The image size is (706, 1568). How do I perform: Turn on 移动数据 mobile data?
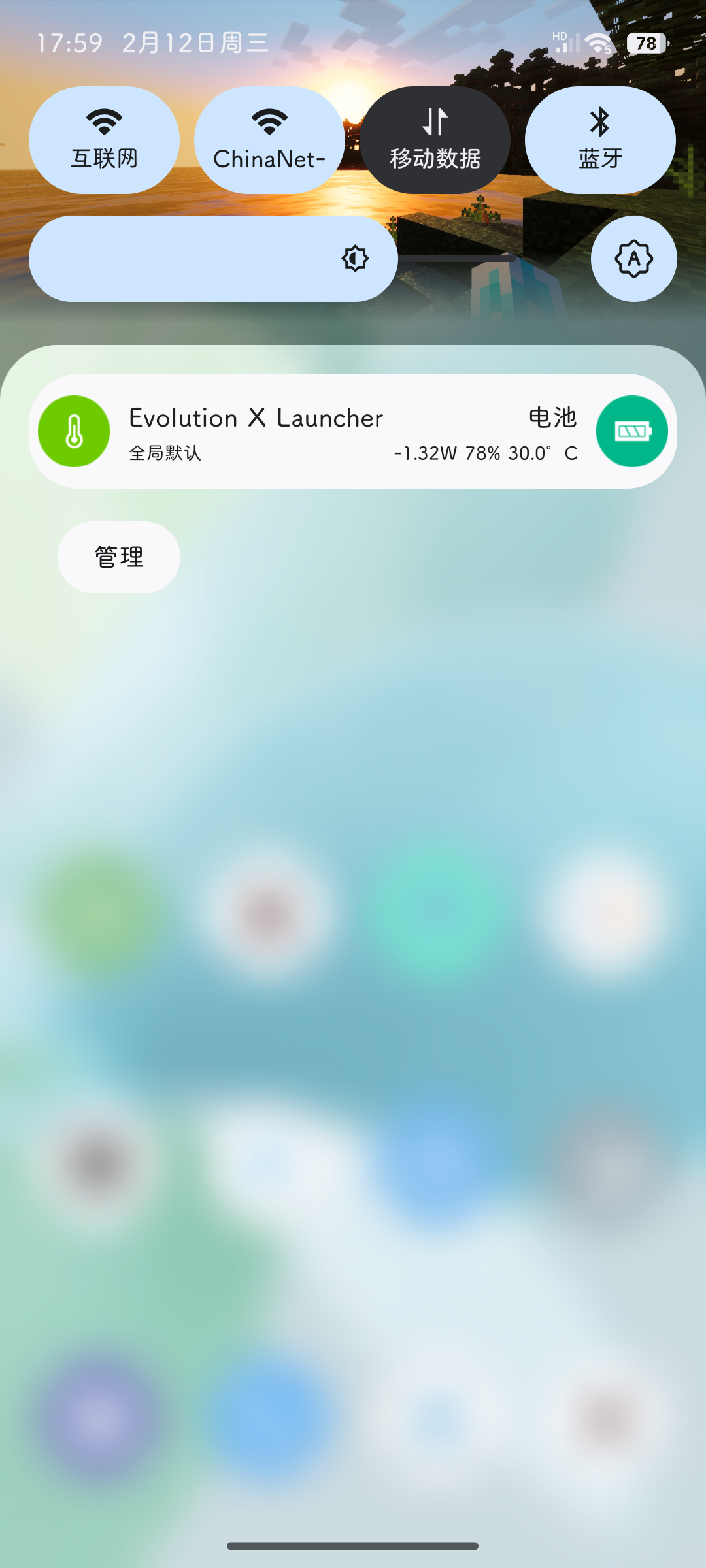pos(435,140)
